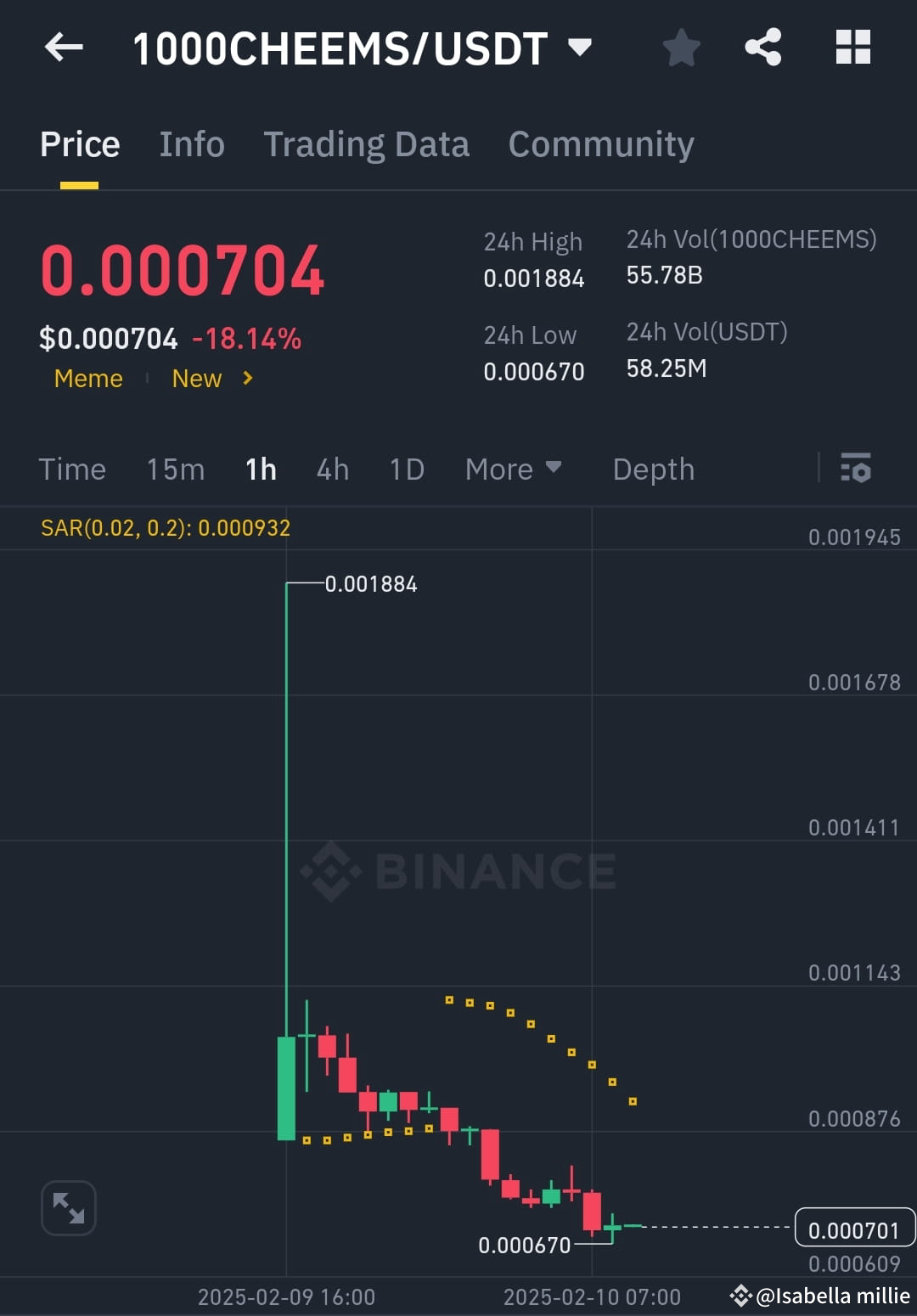
Task: Select the Depth view option
Action: pyautogui.click(x=653, y=469)
